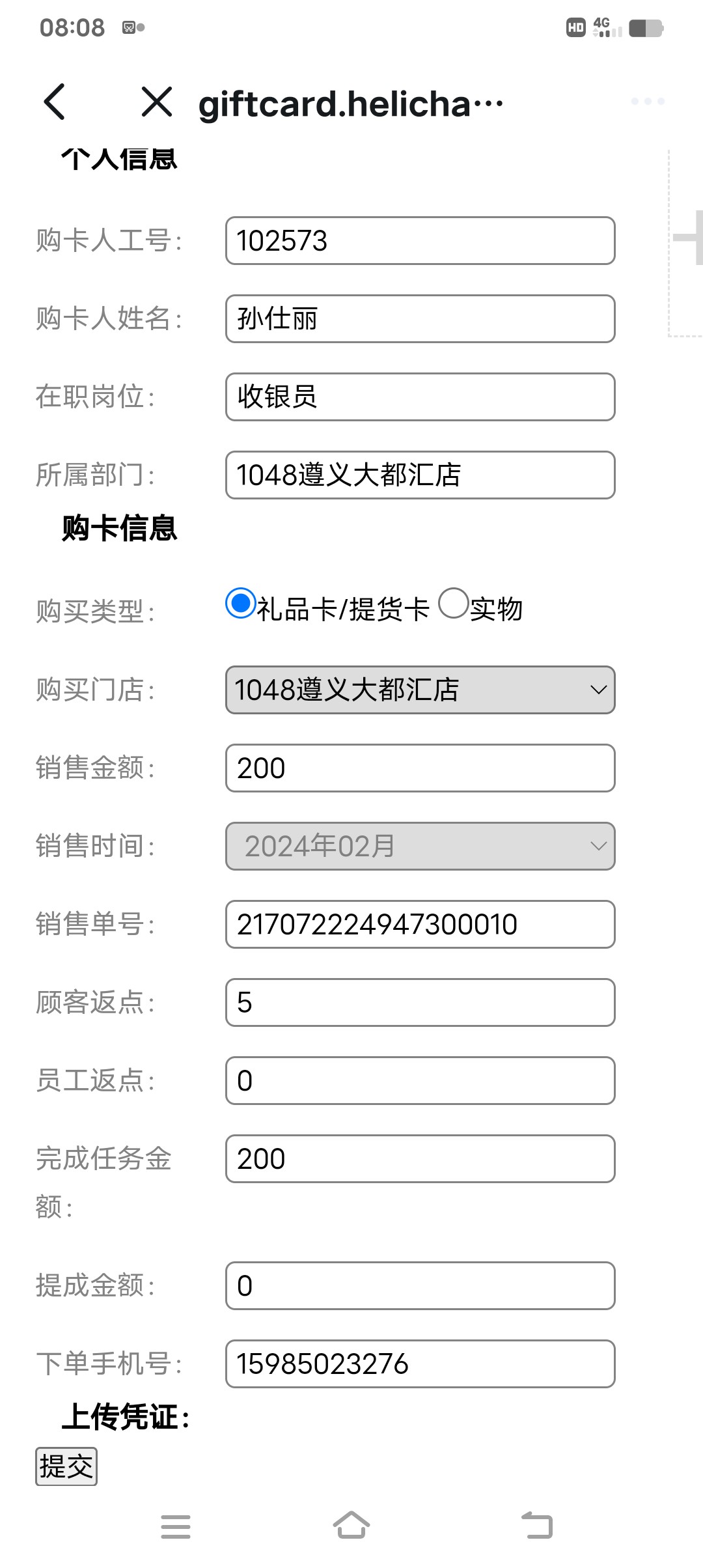Close the giftcard web page
This screenshot has height=1568, width=703.
[x=157, y=102]
